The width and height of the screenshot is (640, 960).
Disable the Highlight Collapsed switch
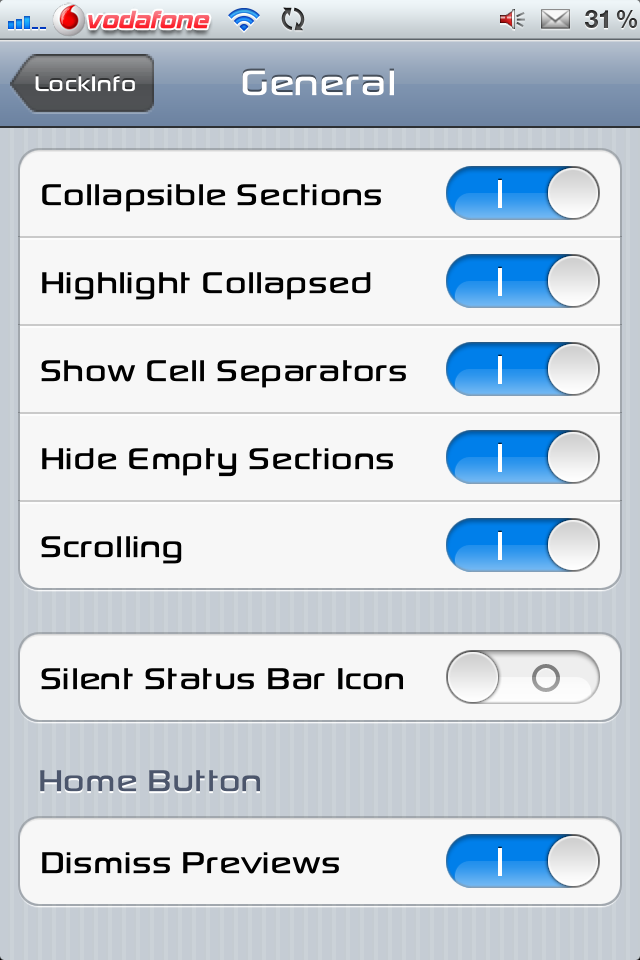coord(522,282)
